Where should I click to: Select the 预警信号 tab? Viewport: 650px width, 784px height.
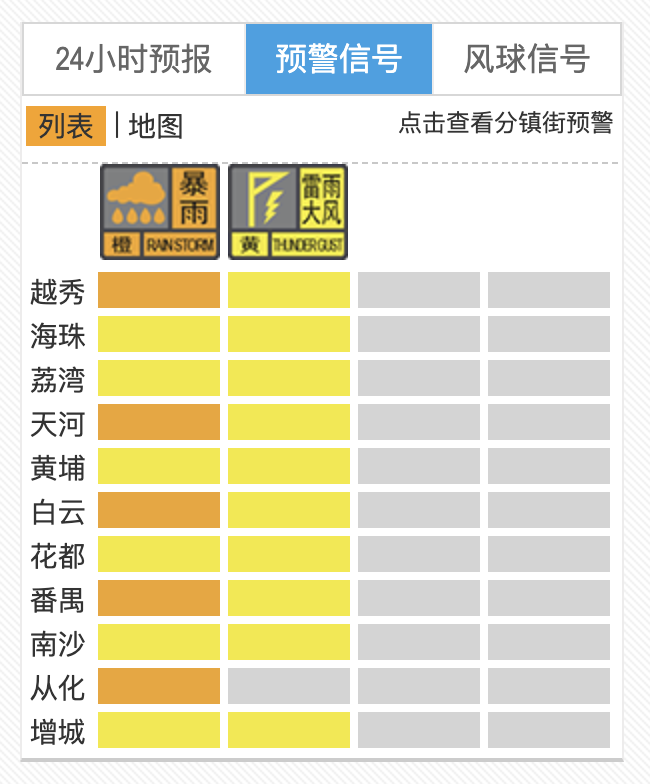[339, 59]
